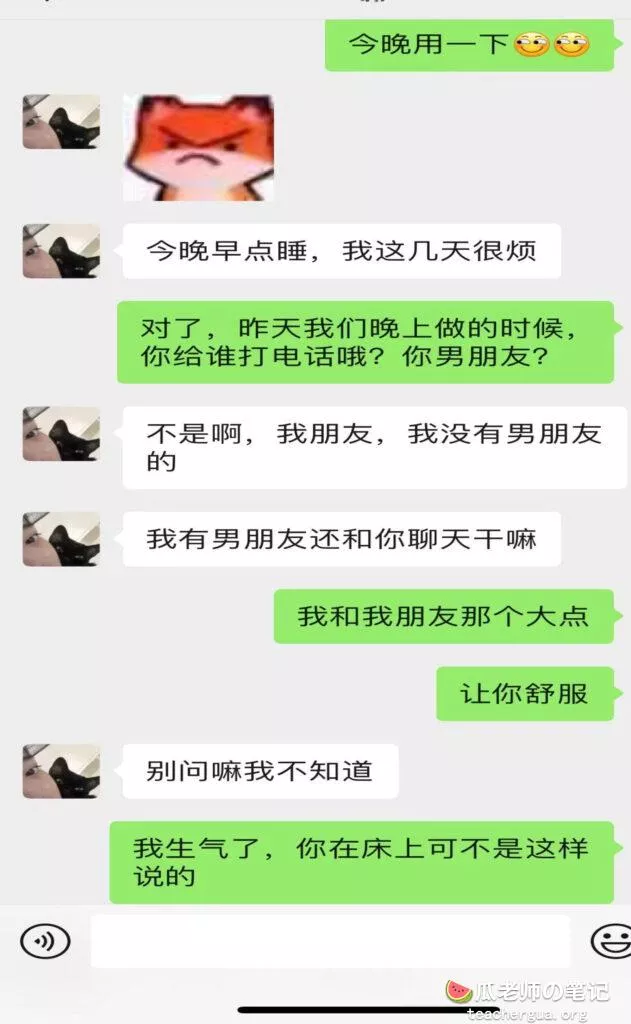View profile from avatar beside 别问嘛我不知道

point(61,770)
